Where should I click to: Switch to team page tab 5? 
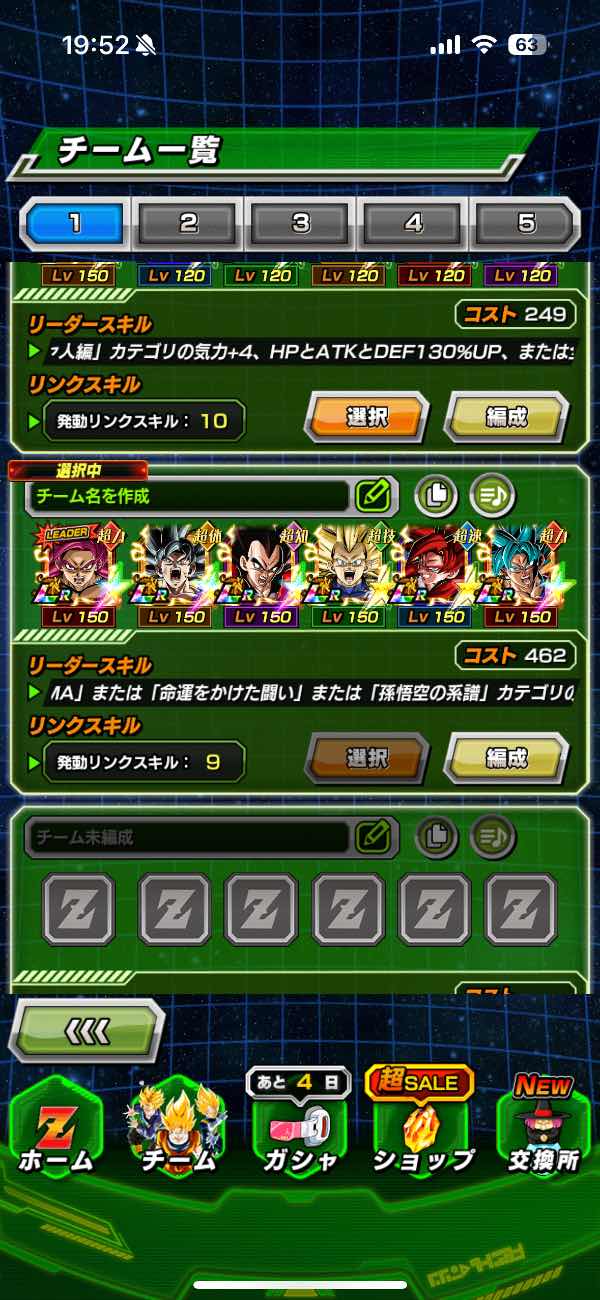[x=525, y=222]
